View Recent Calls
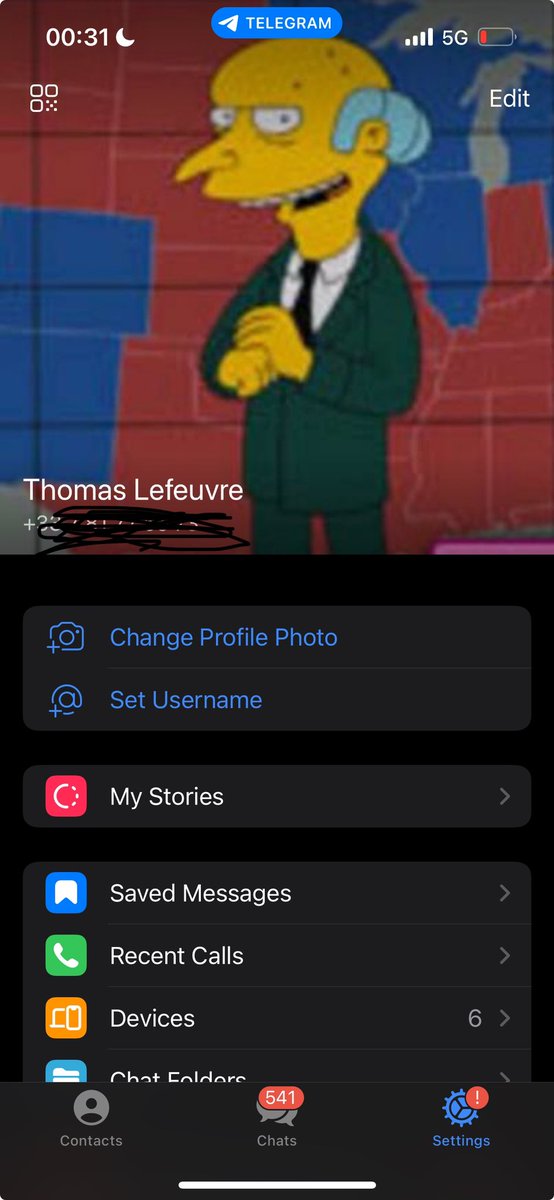The height and width of the screenshot is (1200, 554). 277,956
